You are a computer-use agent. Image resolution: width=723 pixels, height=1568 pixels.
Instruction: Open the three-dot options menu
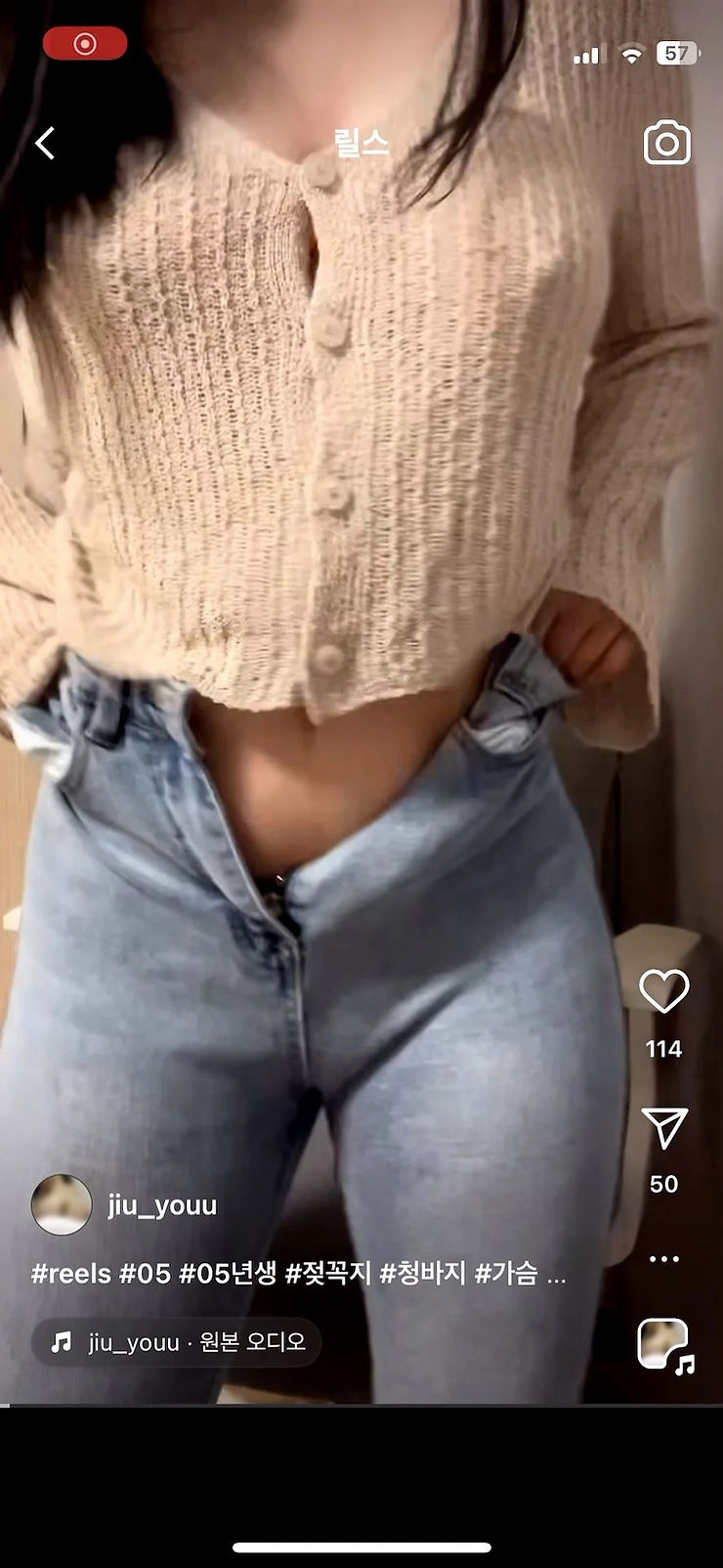[x=663, y=1259]
